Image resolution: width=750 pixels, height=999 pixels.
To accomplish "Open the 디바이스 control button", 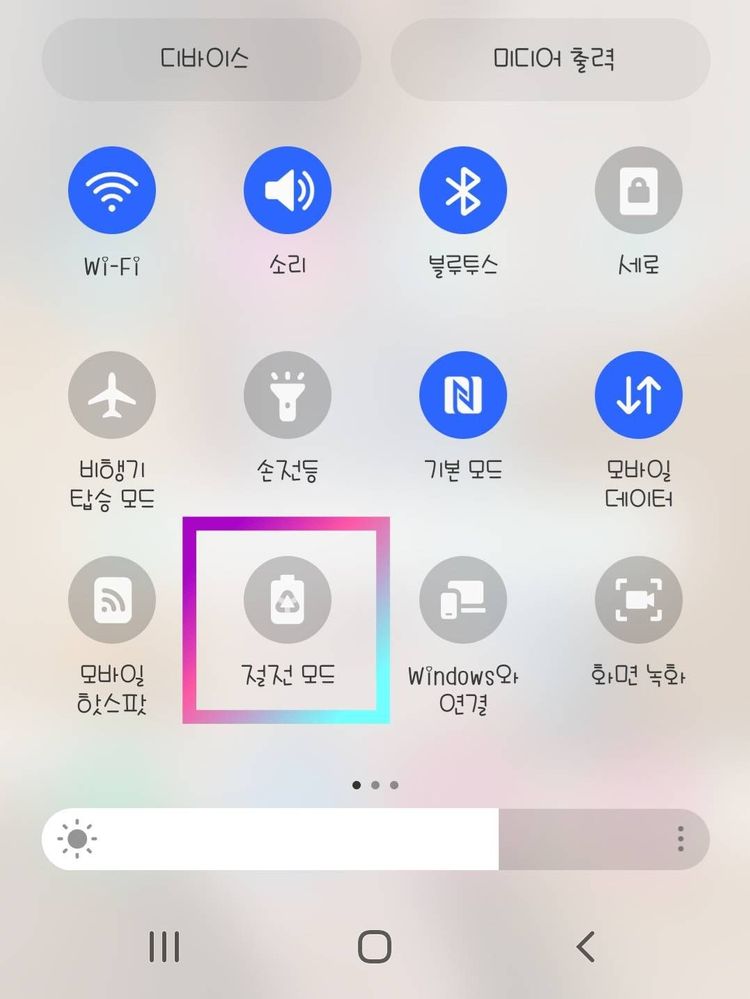I will point(201,59).
